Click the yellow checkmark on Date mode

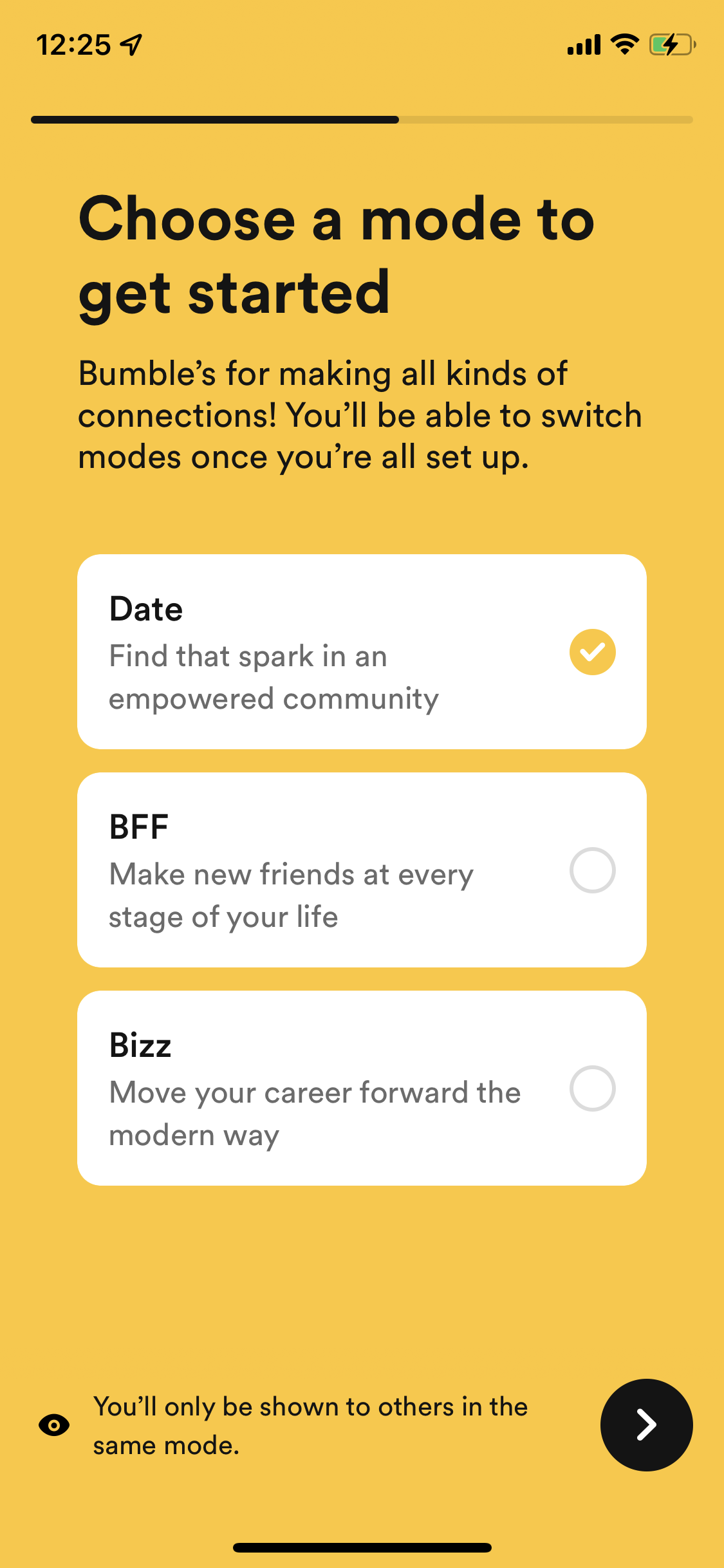coord(593,652)
